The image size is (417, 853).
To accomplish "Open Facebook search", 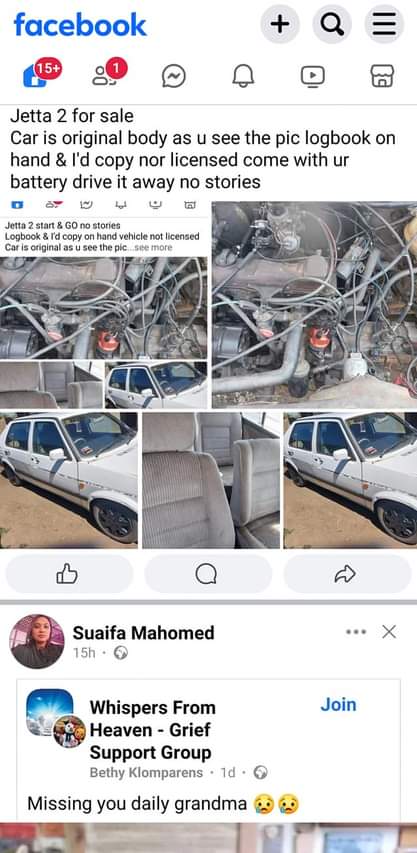I will pos(332,24).
